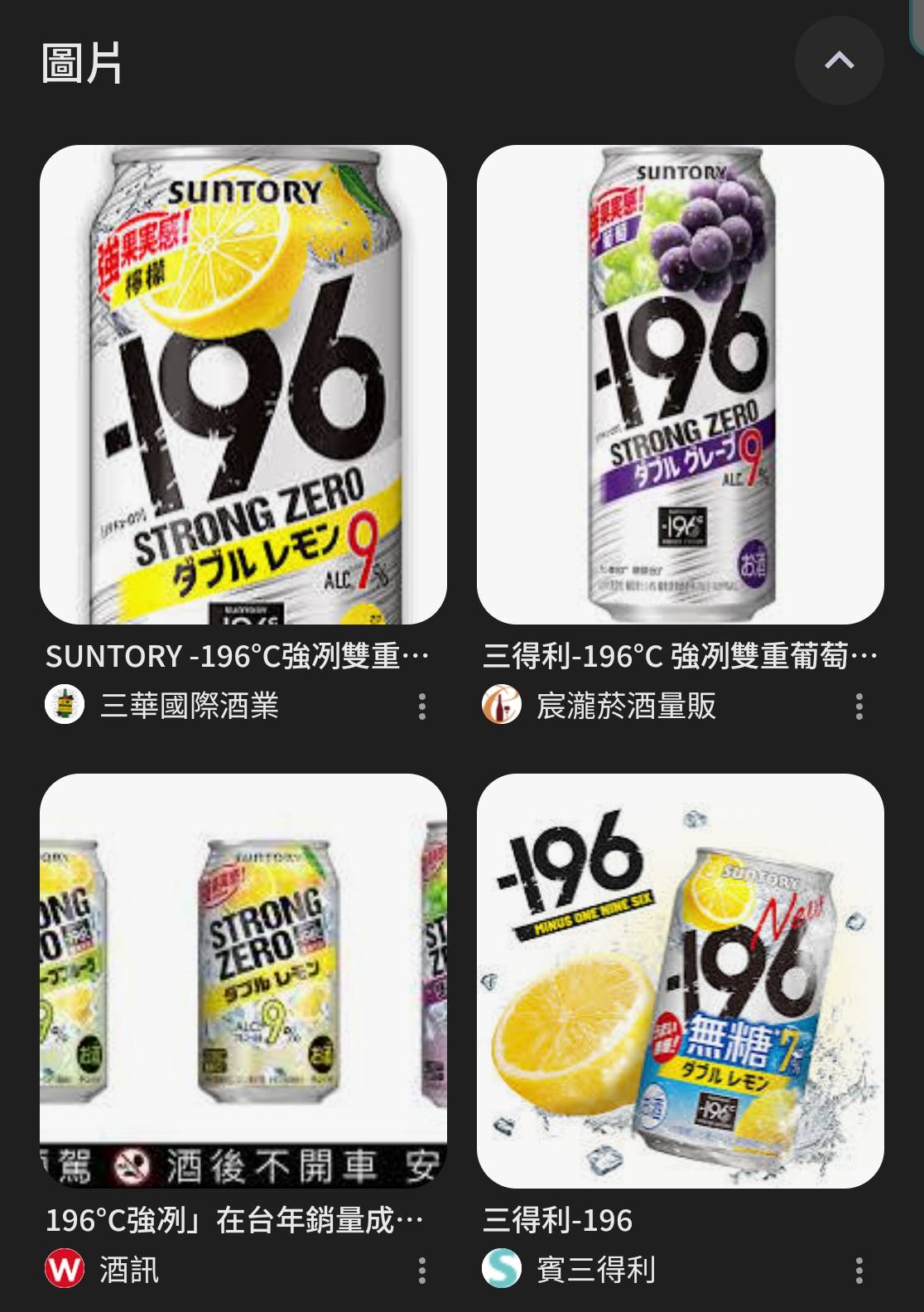Screen dimensions: 924x1312
Task: Open more options for 酒訊 result
Action: point(422,1270)
